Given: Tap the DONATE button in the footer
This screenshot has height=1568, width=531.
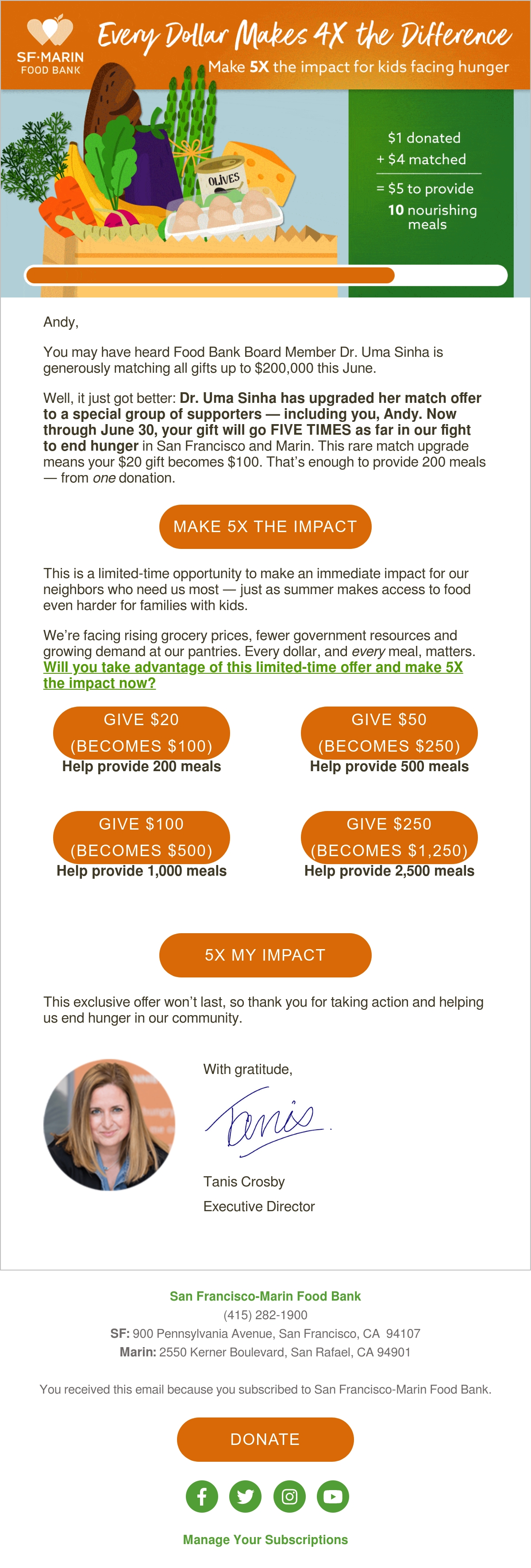Looking at the screenshot, I should [265, 1440].
